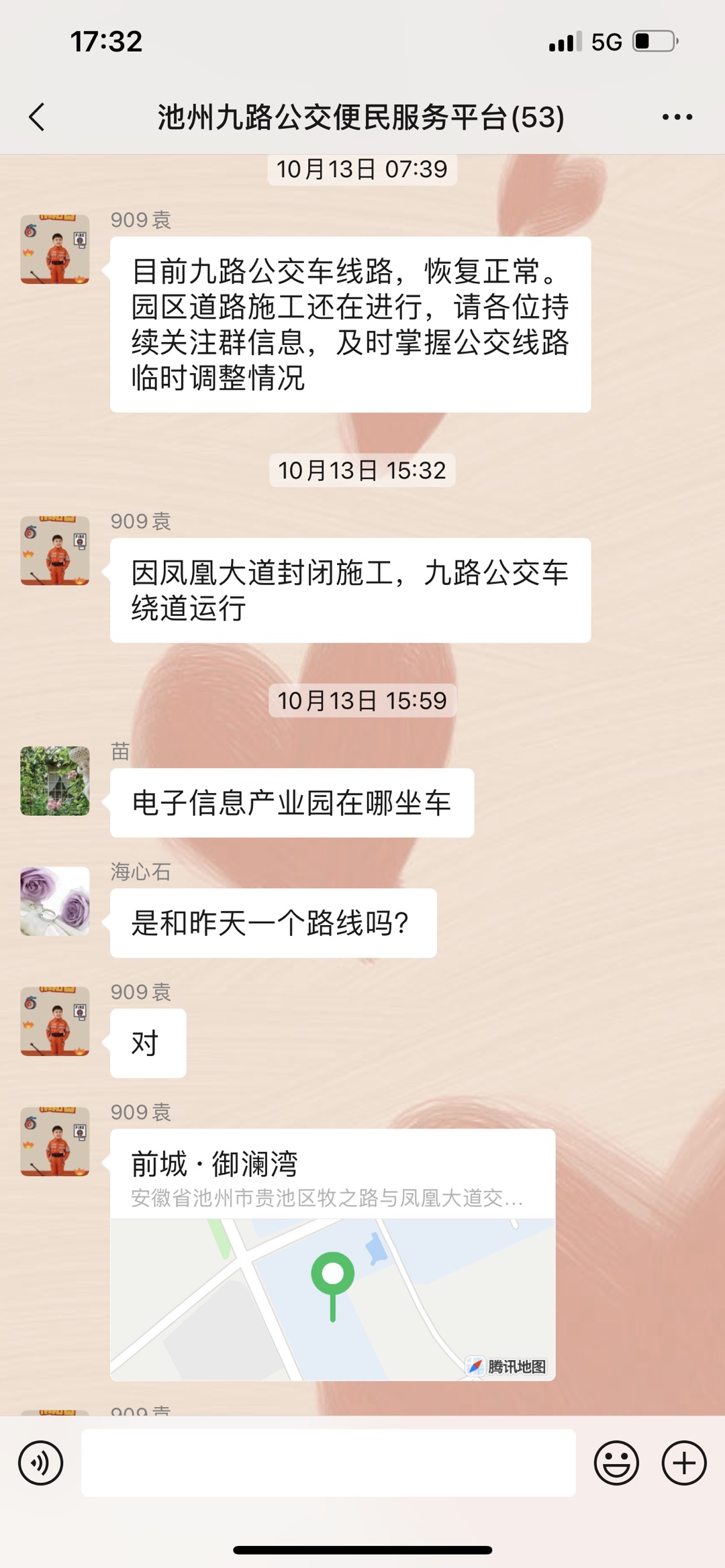The height and width of the screenshot is (1568, 725).
Task: Switch to voice message input
Action: [40, 1463]
